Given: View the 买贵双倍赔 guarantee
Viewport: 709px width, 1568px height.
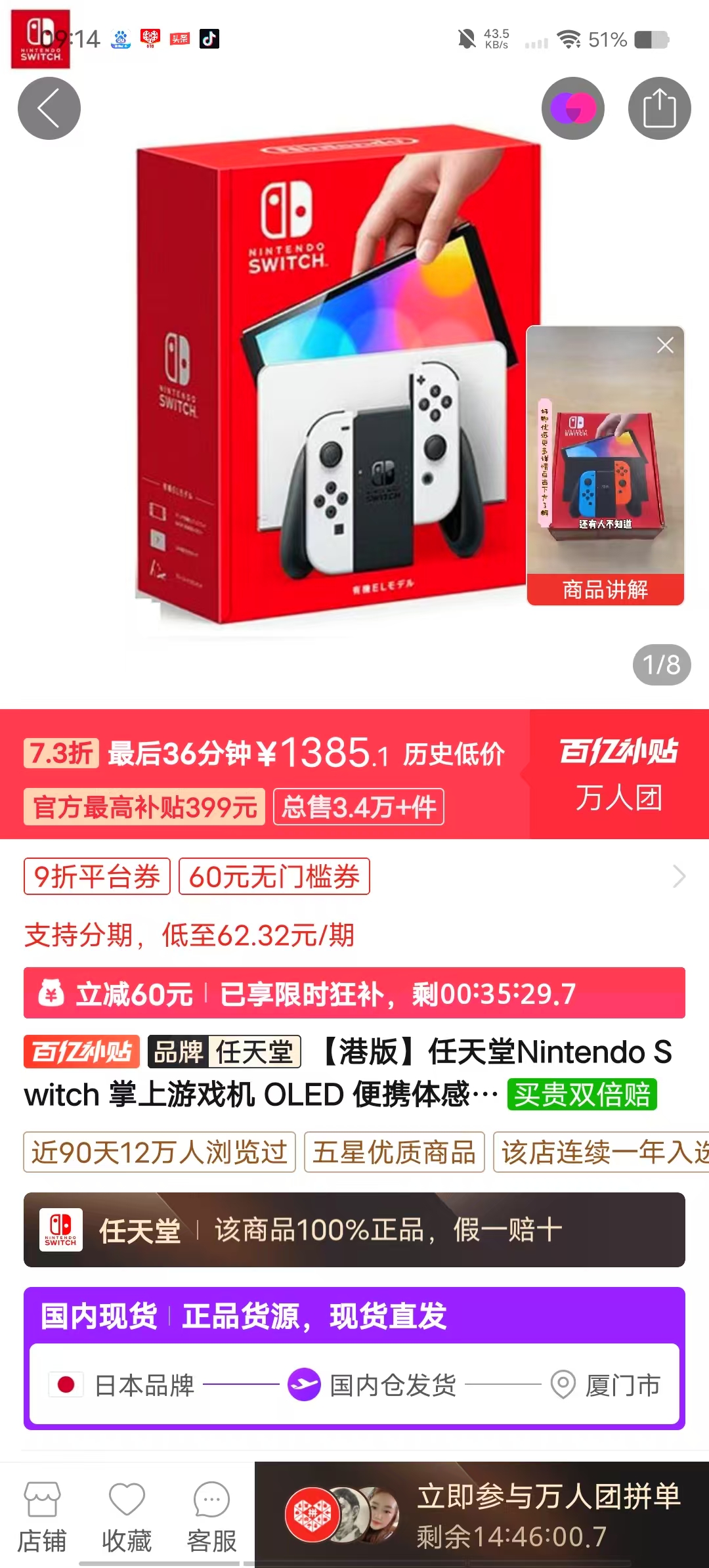Looking at the screenshot, I should (582, 1095).
